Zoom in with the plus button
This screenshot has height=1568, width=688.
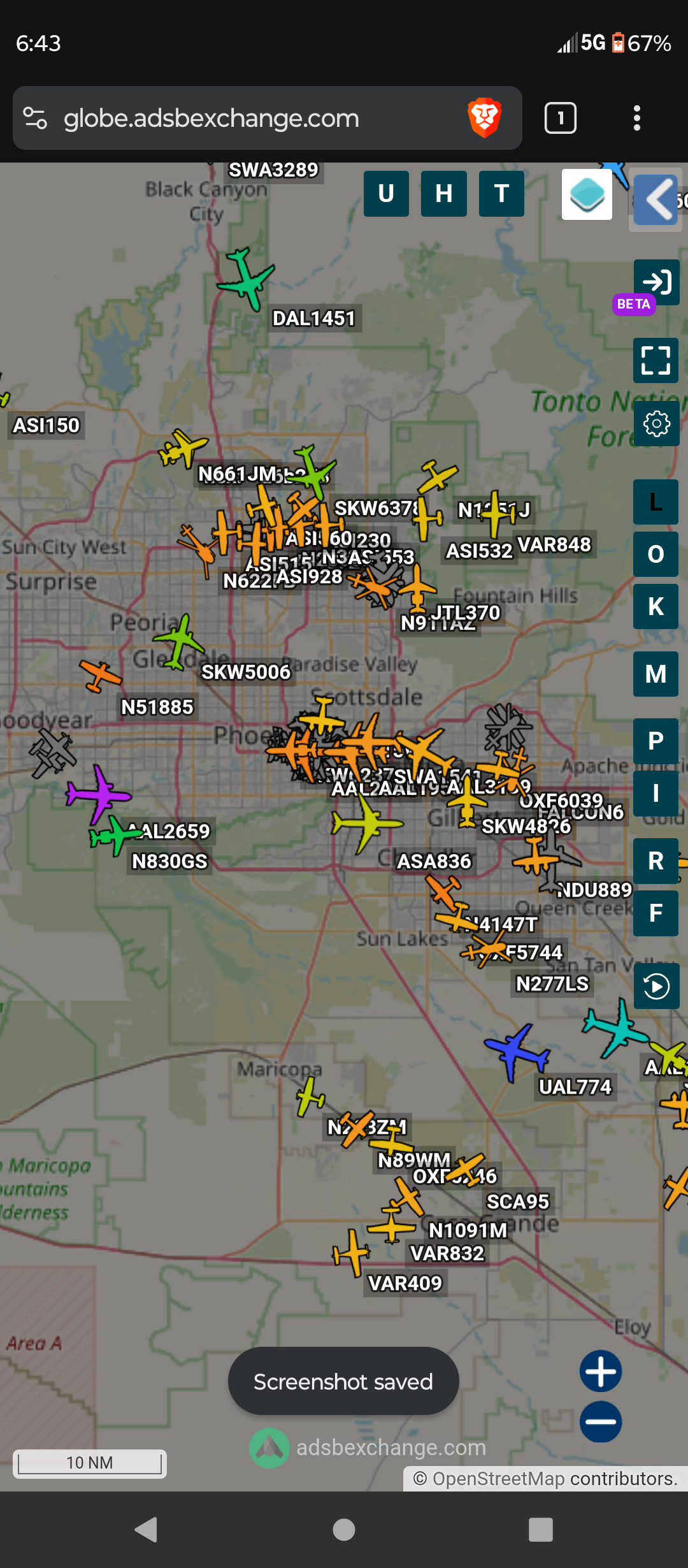[x=601, y=1371]
